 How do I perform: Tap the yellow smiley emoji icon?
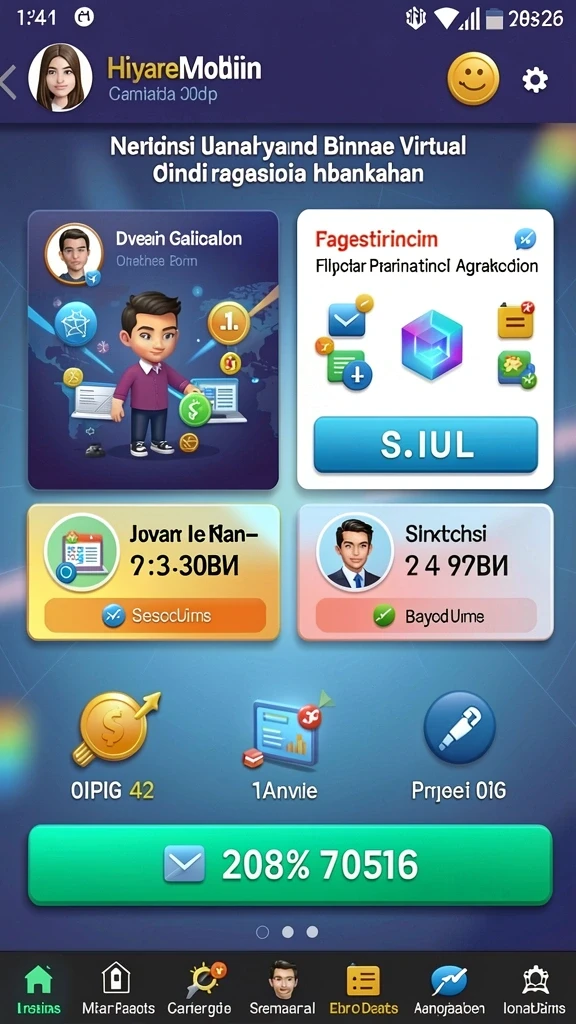[x=473, y=79]
